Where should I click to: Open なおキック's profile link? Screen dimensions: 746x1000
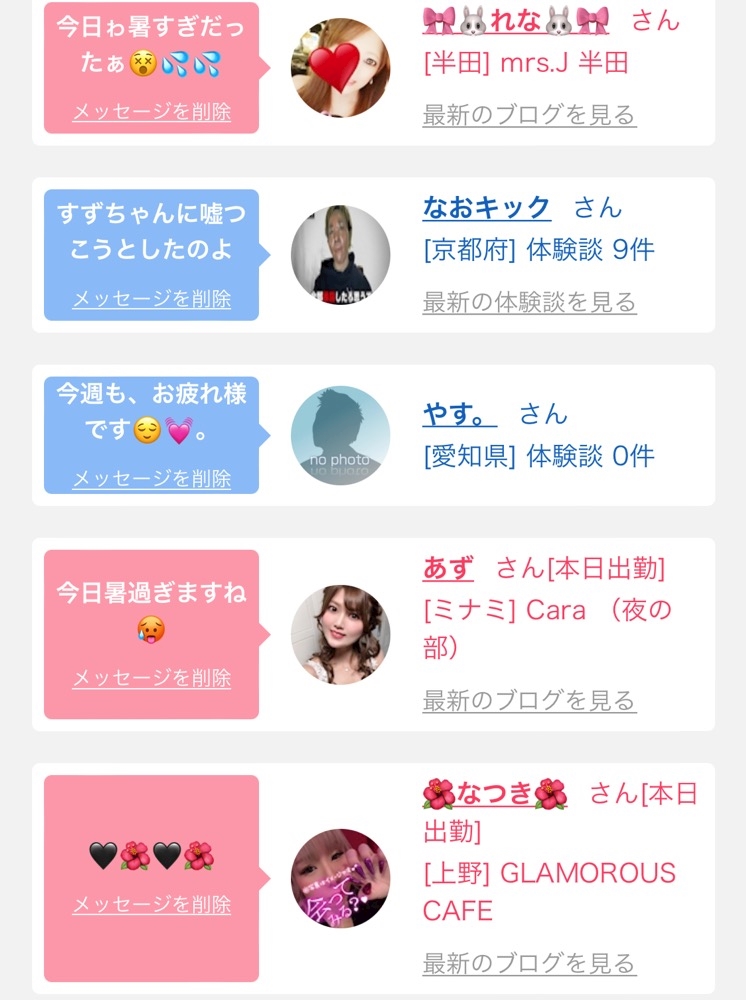[x=486, y=208]
